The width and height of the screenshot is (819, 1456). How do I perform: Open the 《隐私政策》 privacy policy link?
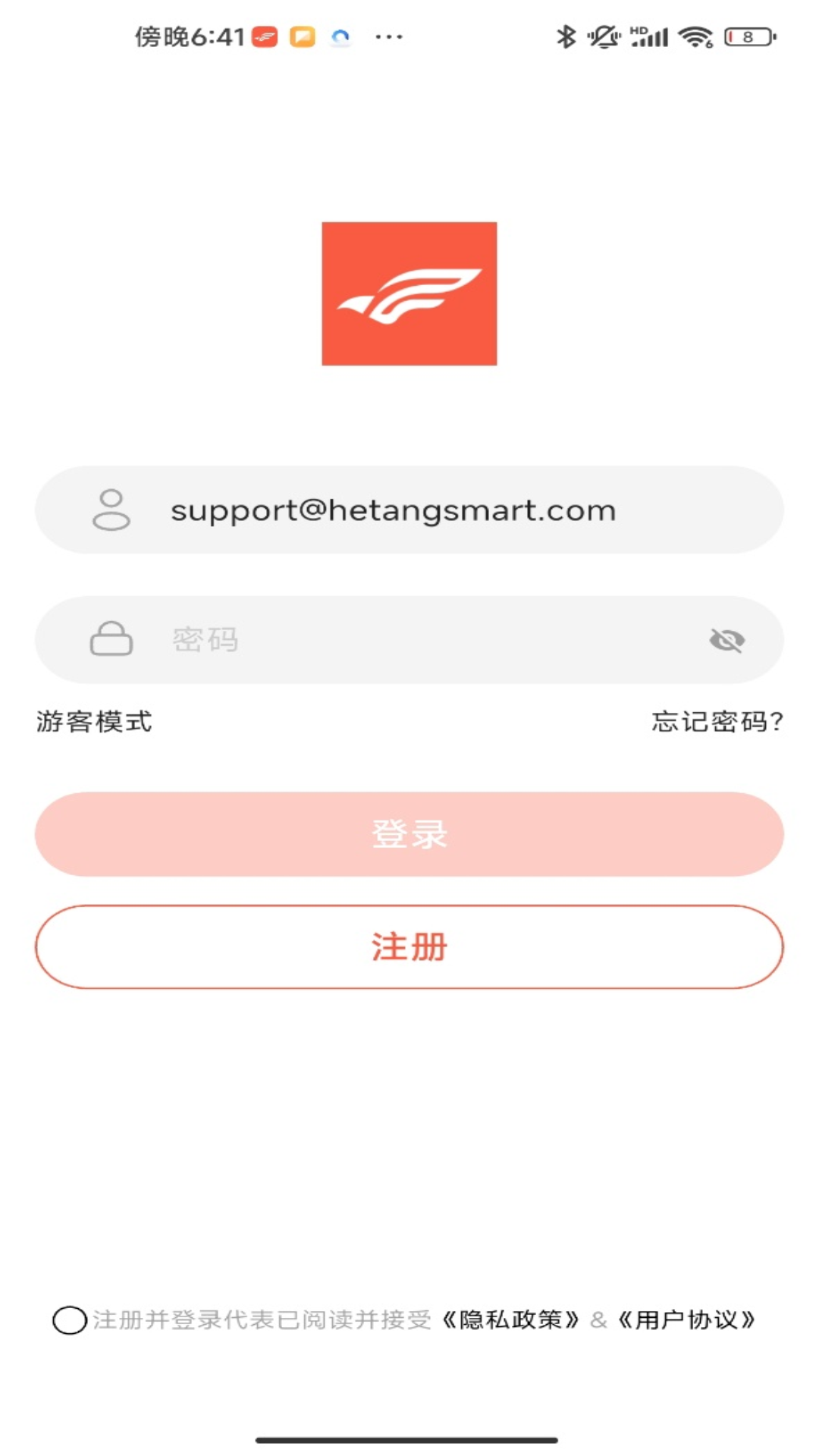coord(510,1320)
